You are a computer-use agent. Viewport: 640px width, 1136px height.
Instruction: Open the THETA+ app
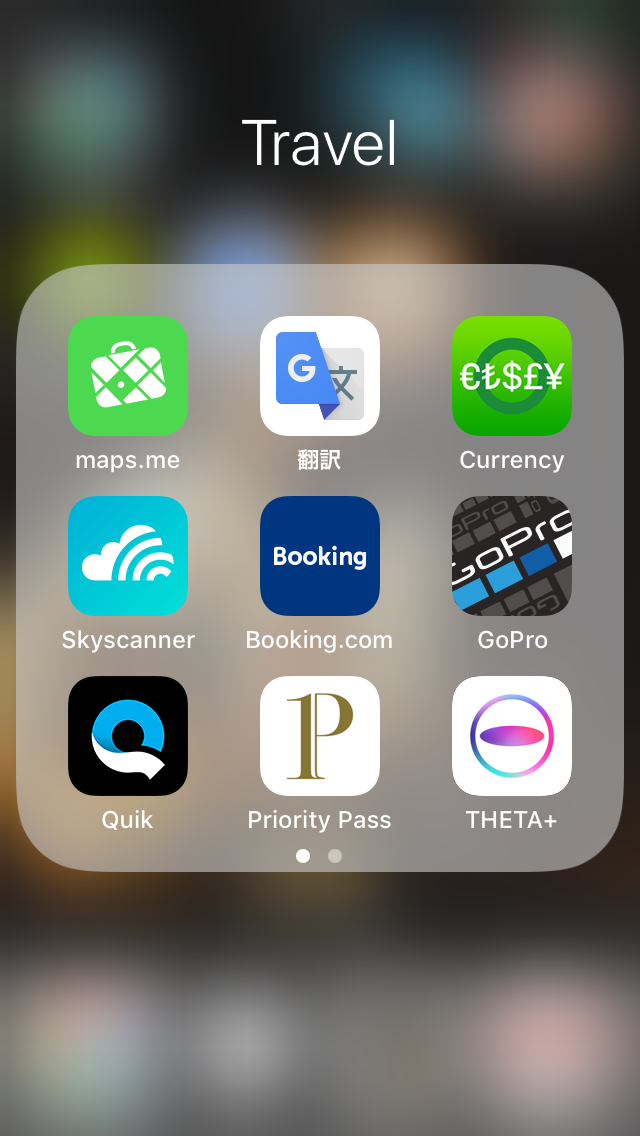tap(512, 736)
